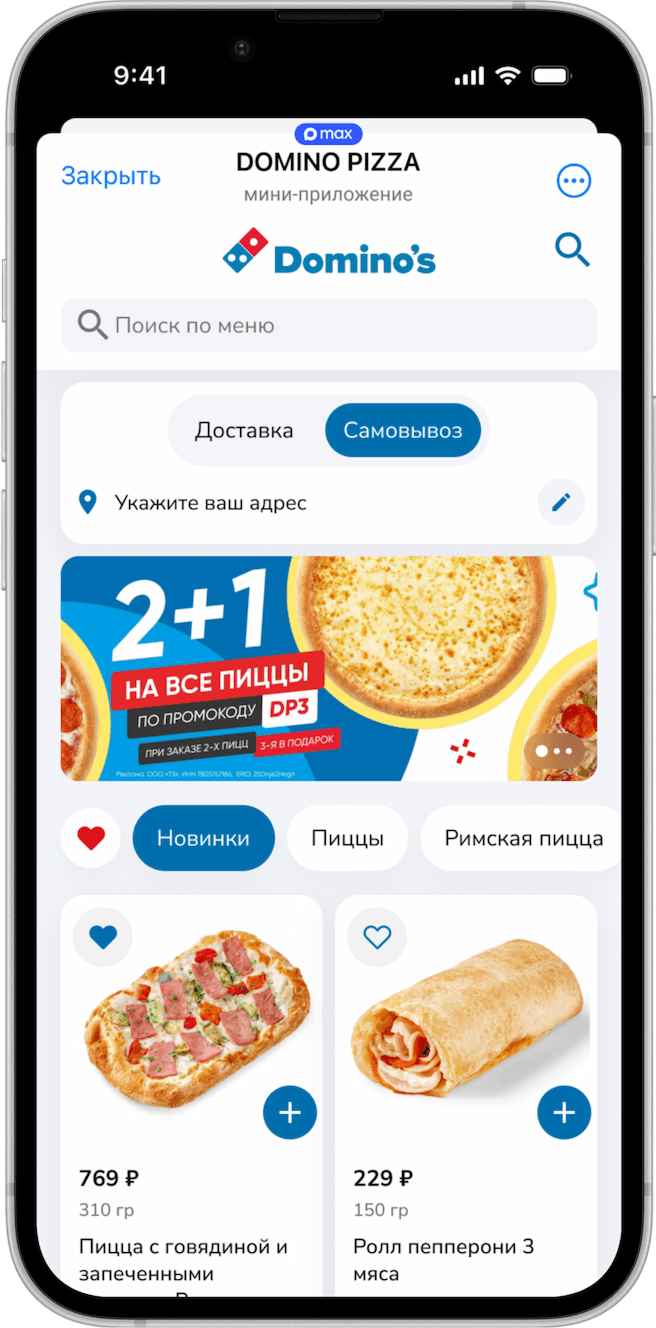Add beef pizza for 769 ₽ to cart
This screenshot has height=1328, width=656.
click(290, 1113)
